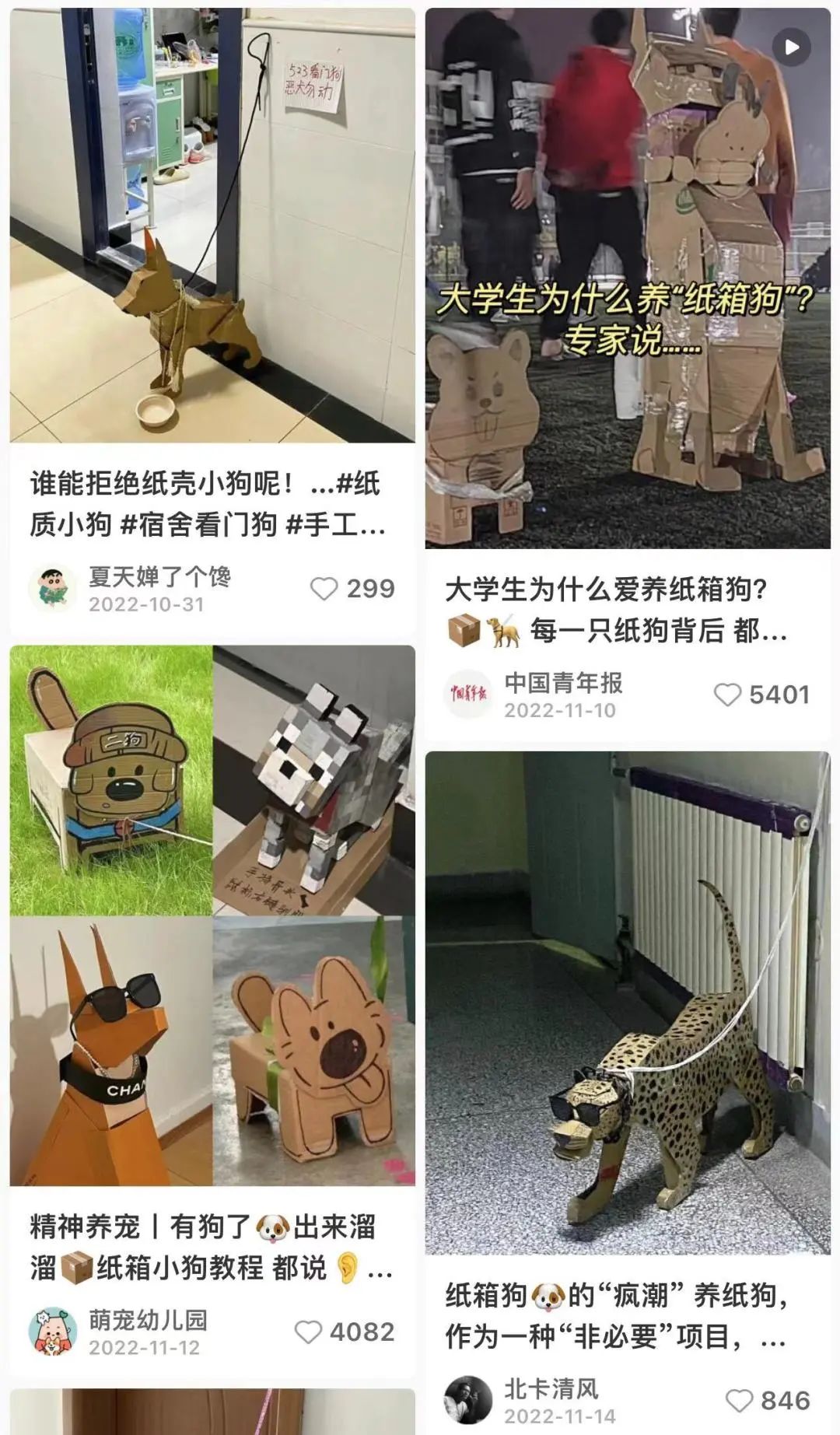The width and height of the screenshot is (840, 1435).
Task: Like the 中国青年报 post
Action: 727,695
